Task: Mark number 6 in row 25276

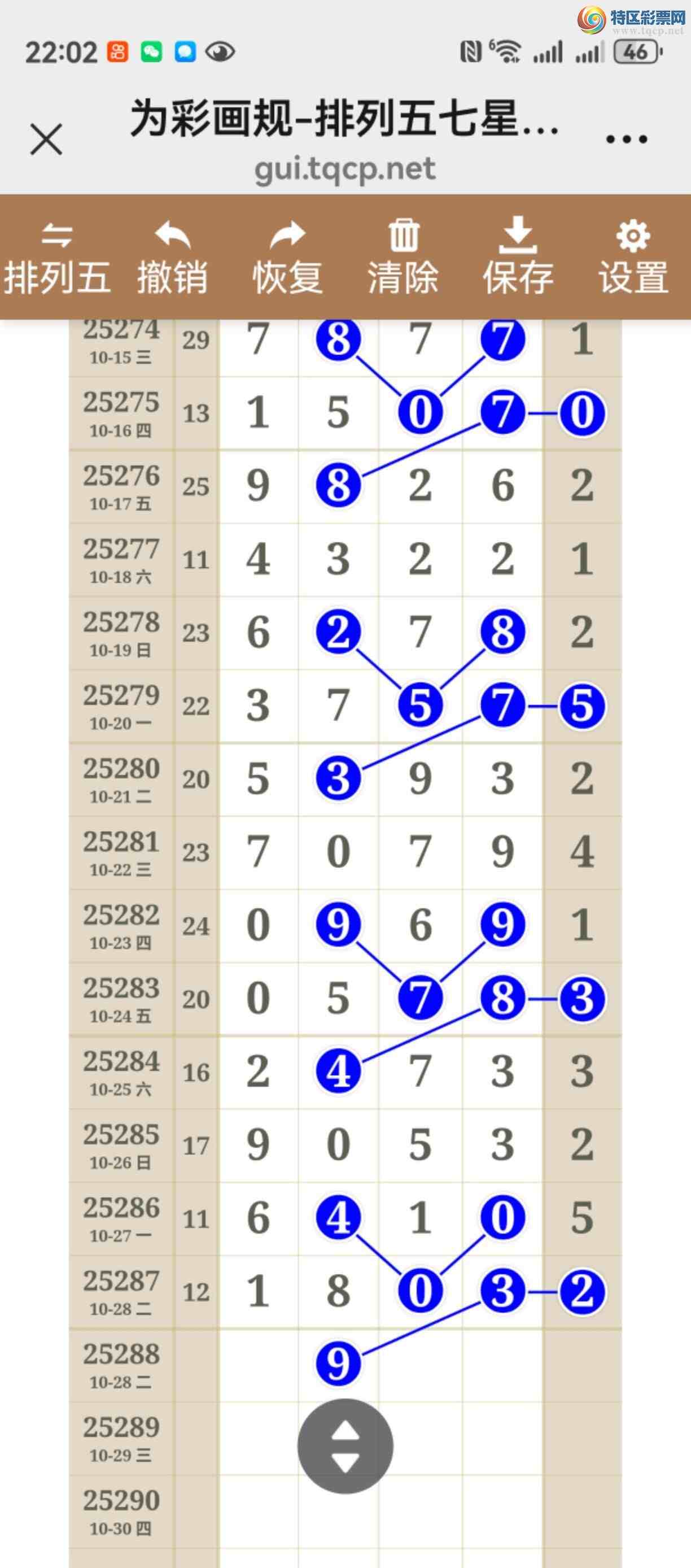Action: 502,486
